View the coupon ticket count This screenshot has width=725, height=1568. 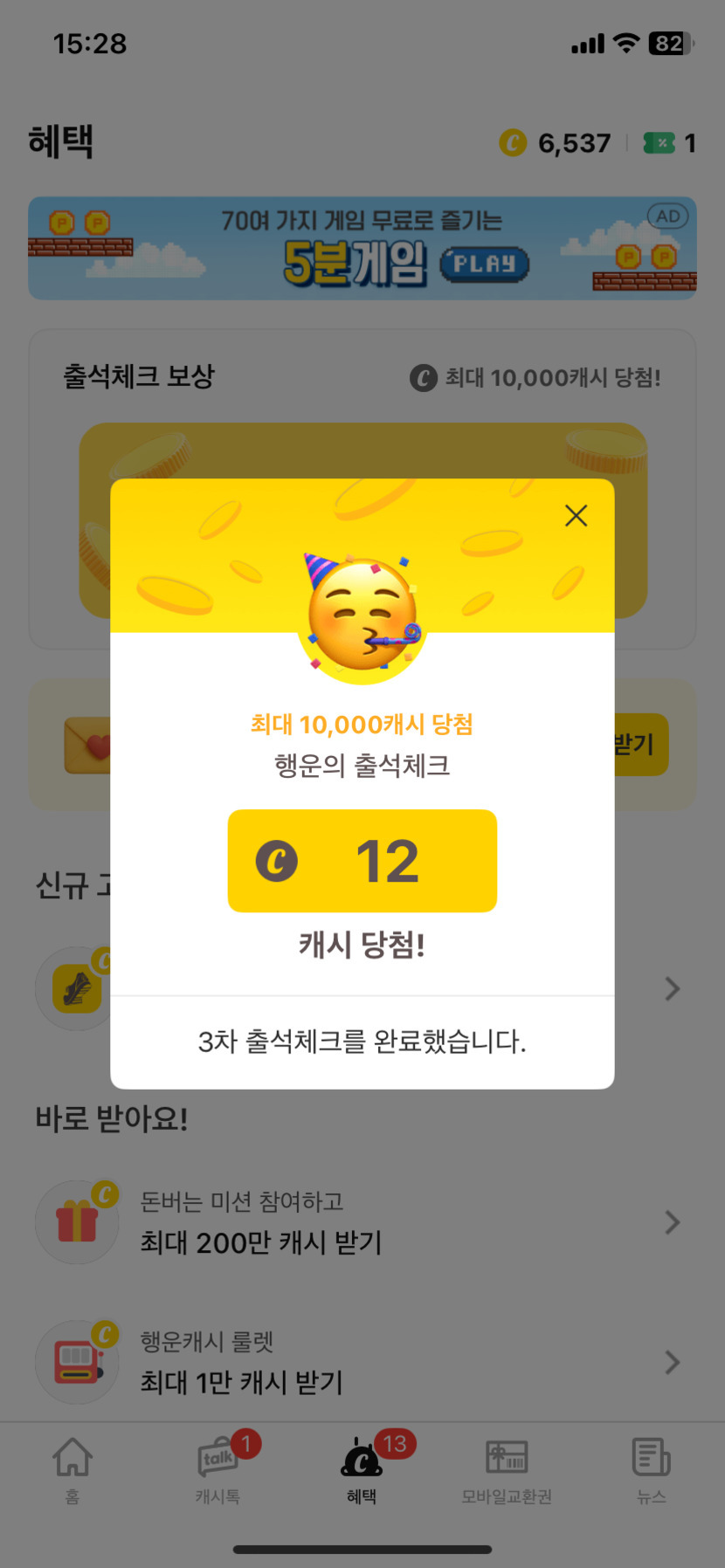point(670,143)
